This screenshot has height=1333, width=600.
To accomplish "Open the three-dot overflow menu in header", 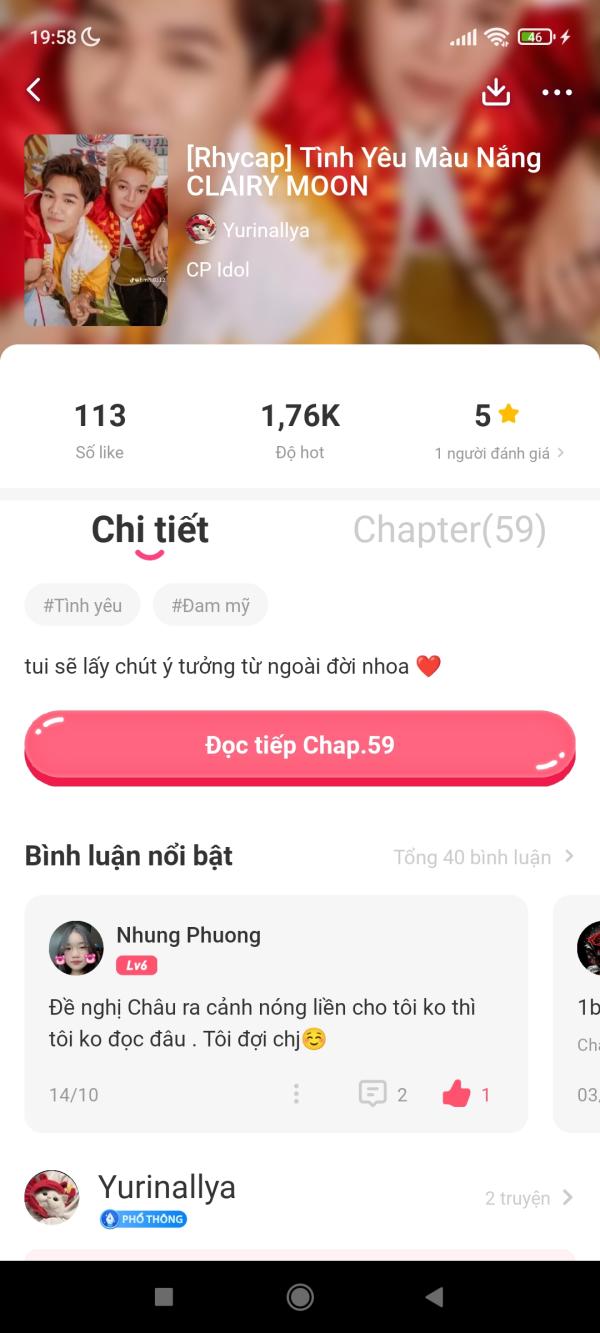I will tap(557, 93).
